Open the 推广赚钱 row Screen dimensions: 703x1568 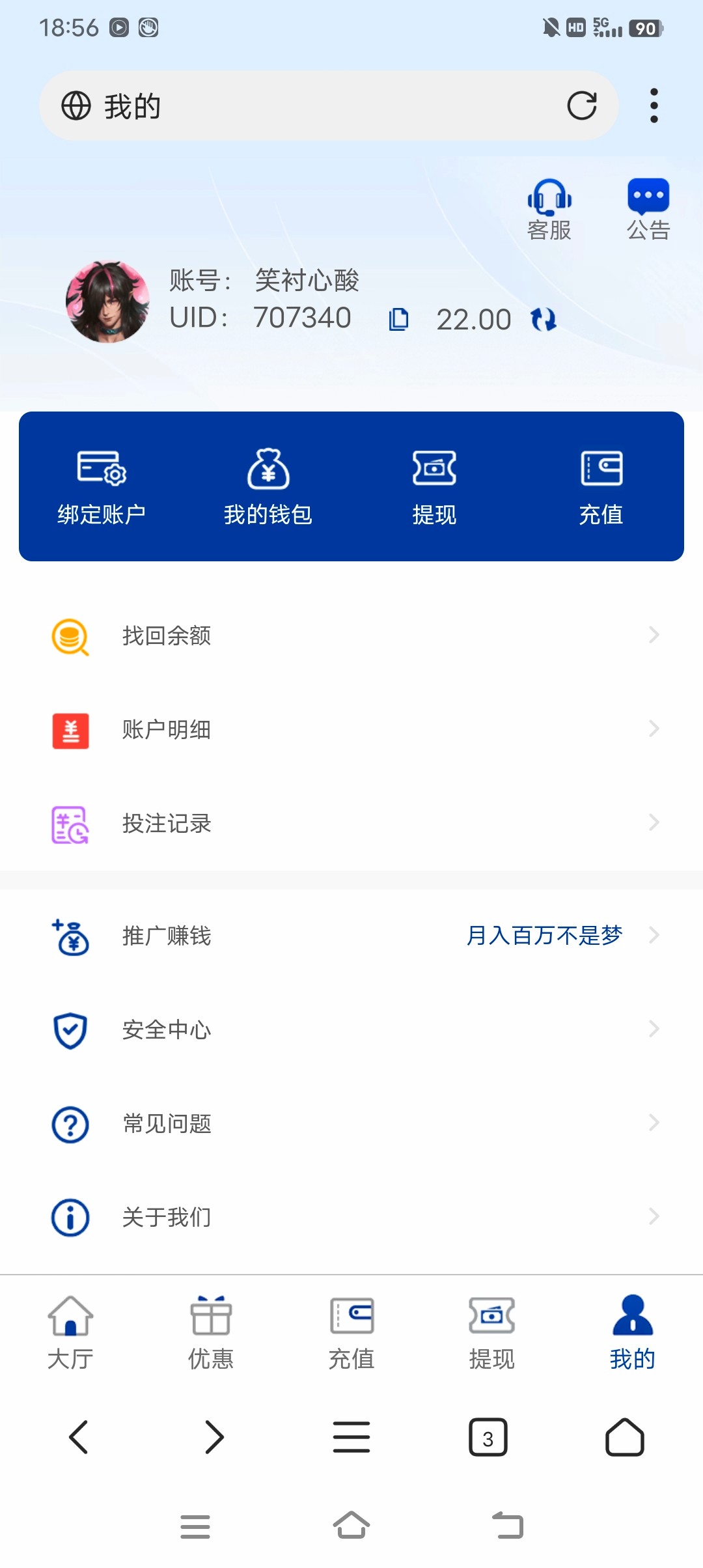point(351,936)
